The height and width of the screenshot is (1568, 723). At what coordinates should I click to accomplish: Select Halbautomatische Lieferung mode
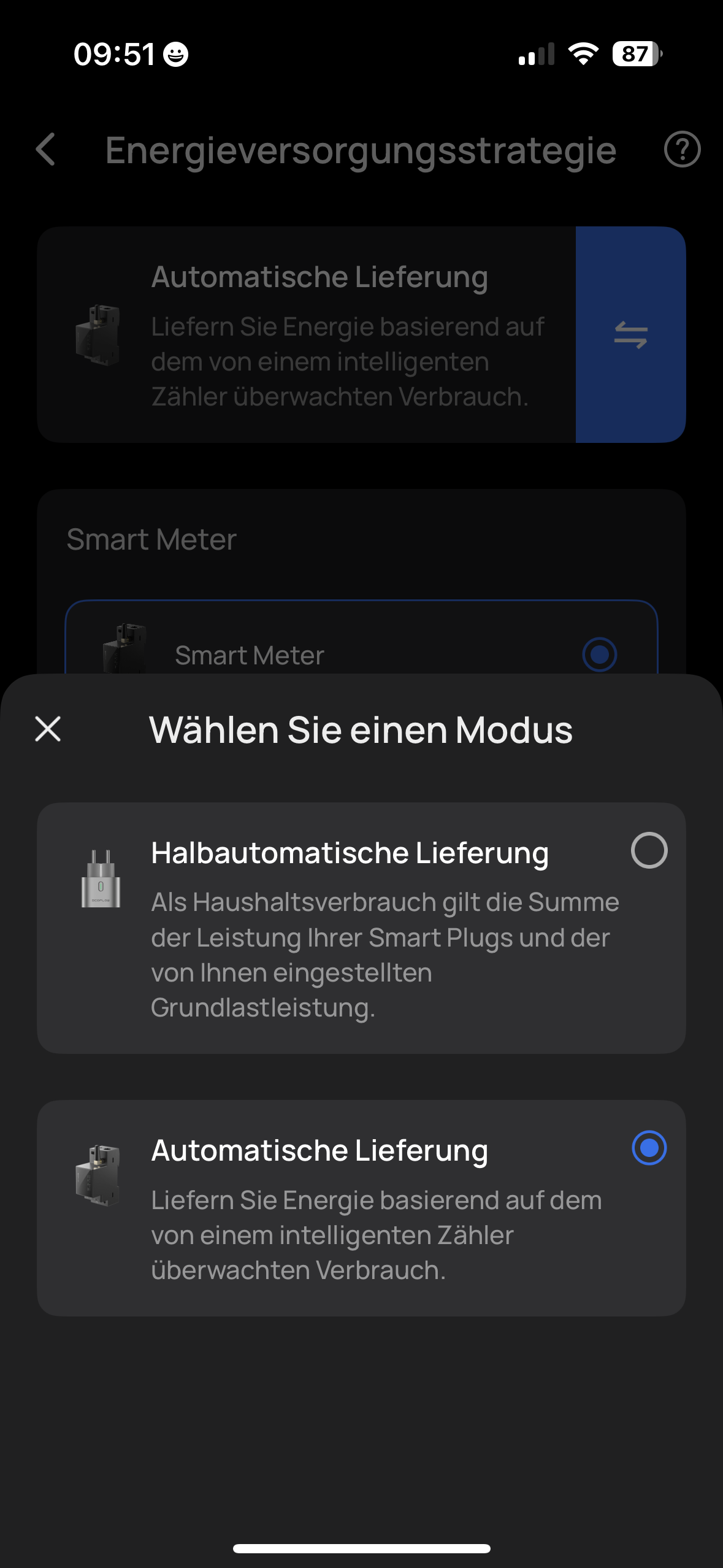[x=649, y=850]
